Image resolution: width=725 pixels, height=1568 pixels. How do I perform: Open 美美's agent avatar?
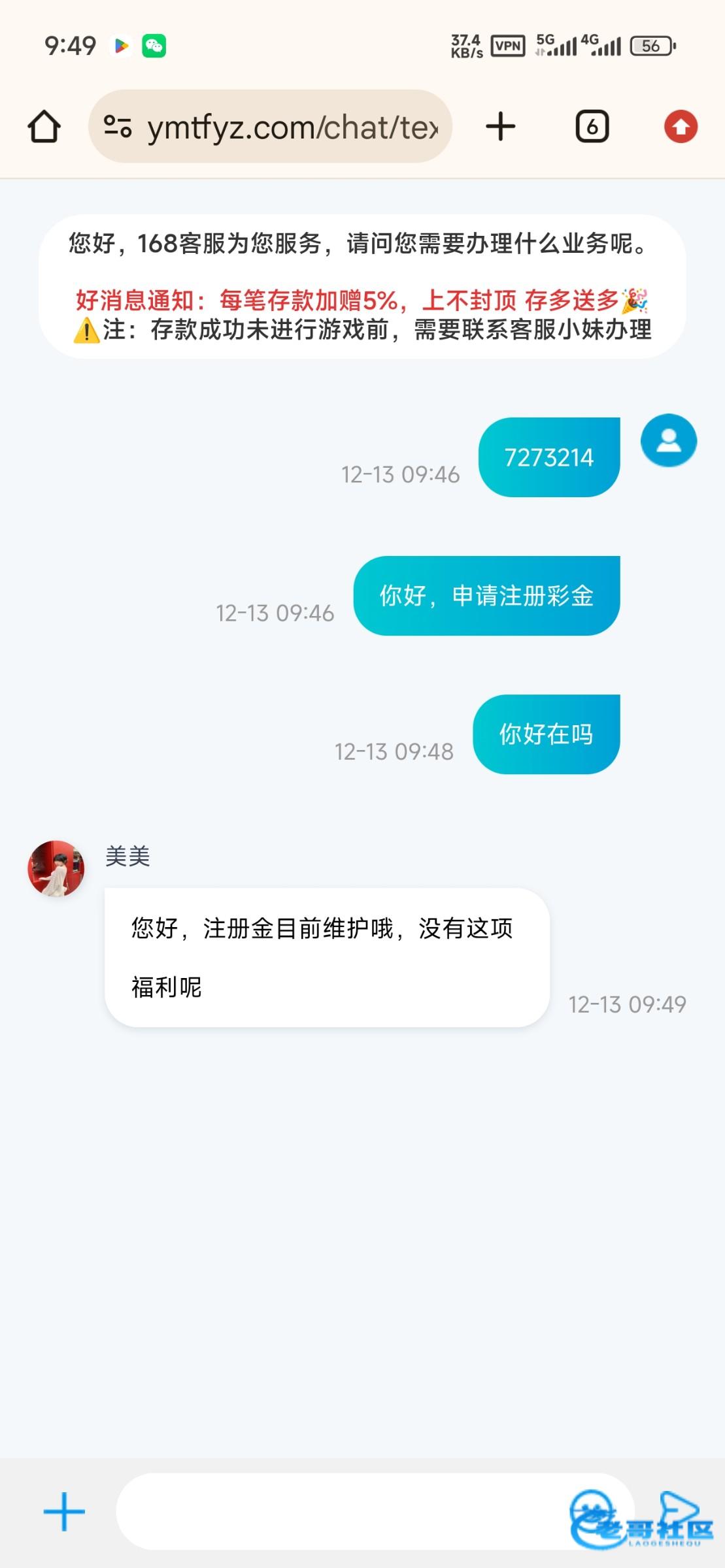(56, 869)
